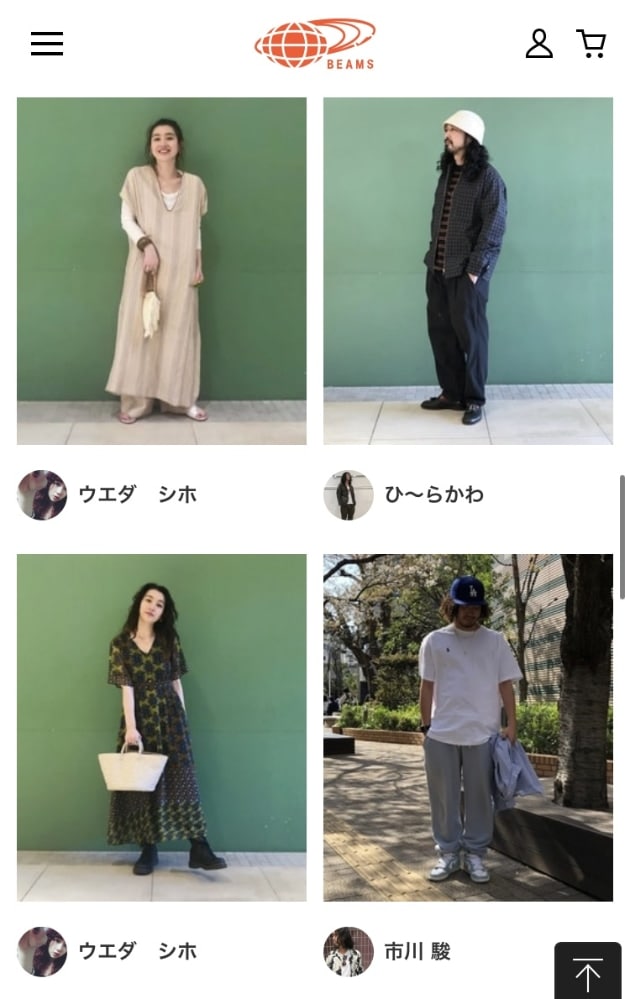Open the white bucket hat styling photo
630x999 pixels.
pyautogui.click(x=468, y=271)
